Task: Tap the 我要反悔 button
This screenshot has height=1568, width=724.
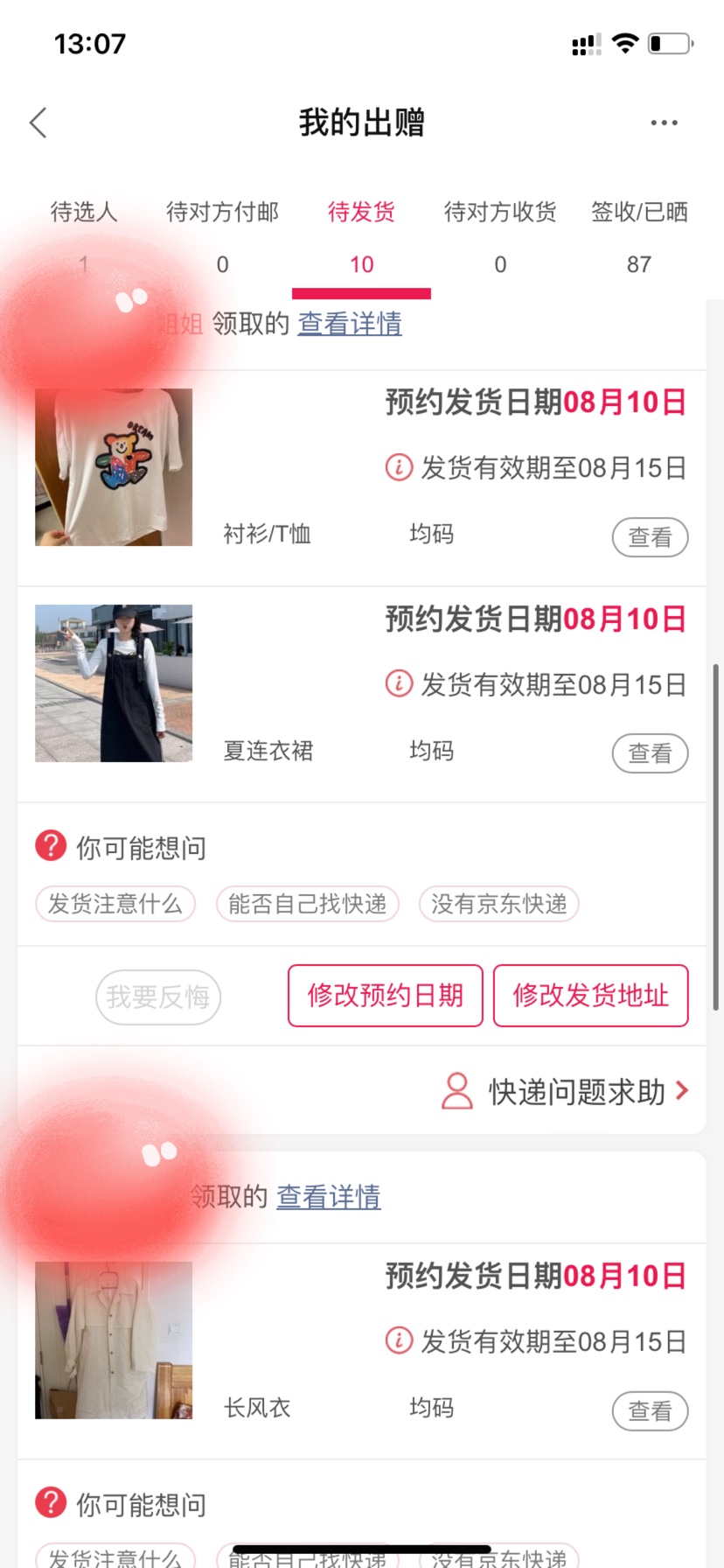Action: point(158,997)
